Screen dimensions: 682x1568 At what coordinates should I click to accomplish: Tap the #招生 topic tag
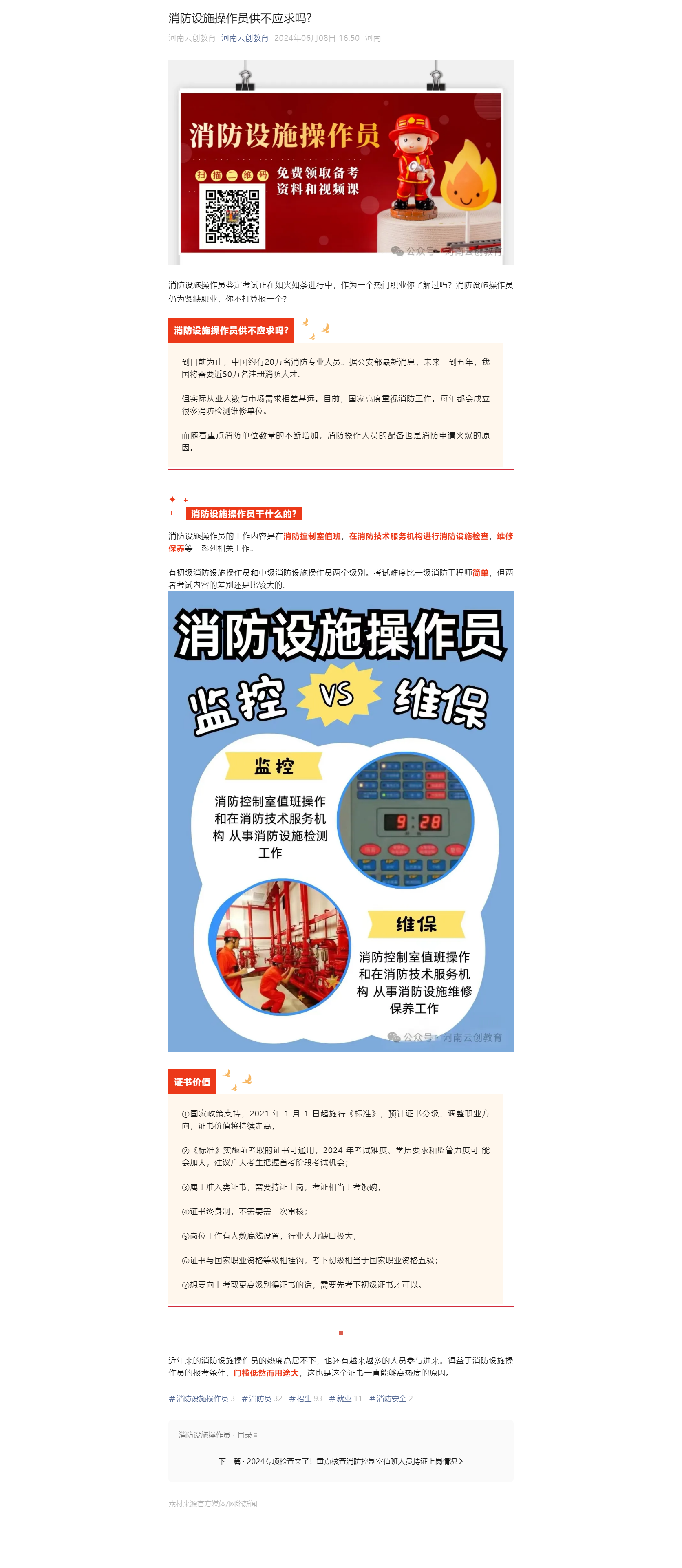click(306, 1398)
